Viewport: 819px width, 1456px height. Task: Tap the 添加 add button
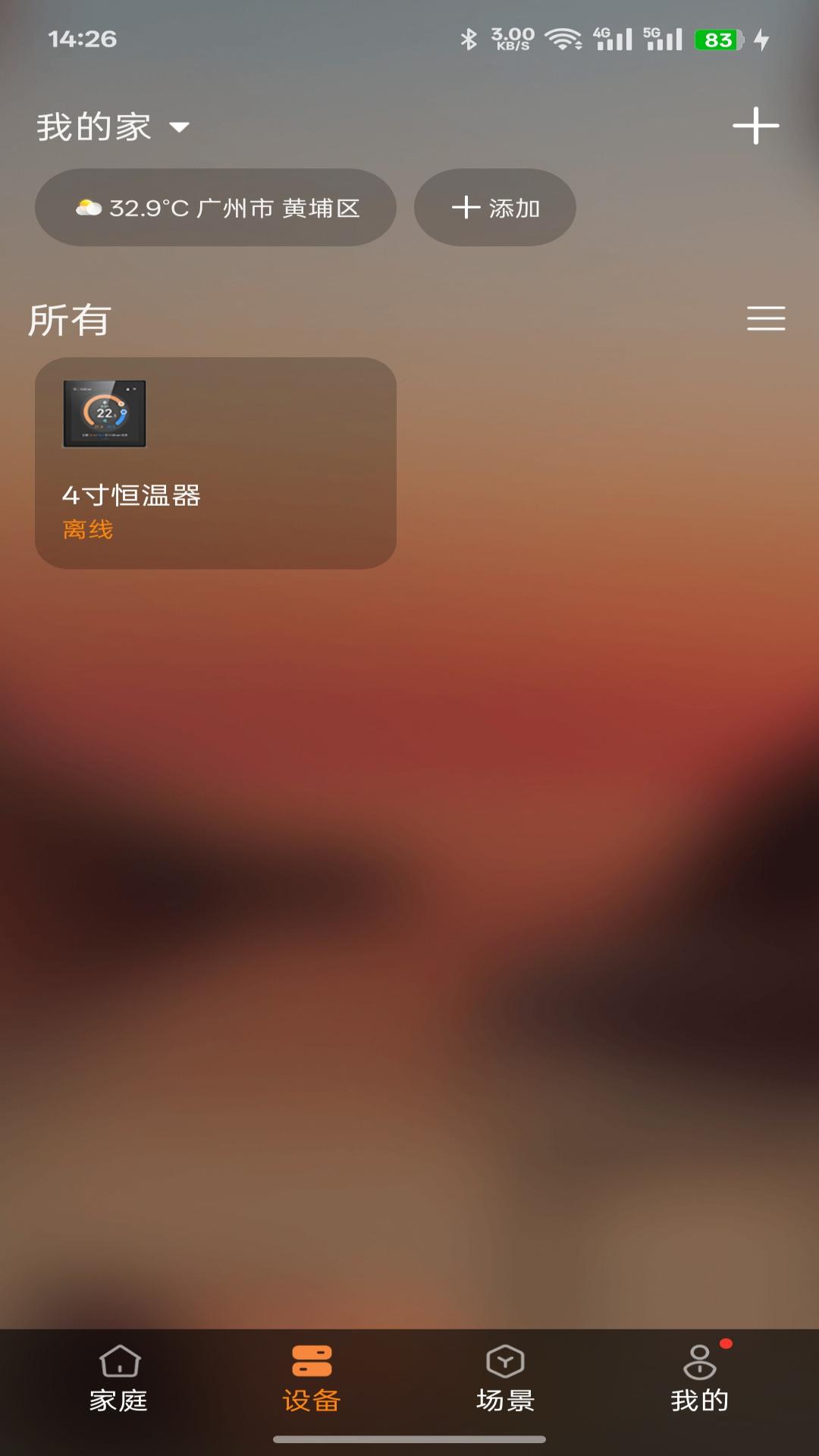coord(494,207)
